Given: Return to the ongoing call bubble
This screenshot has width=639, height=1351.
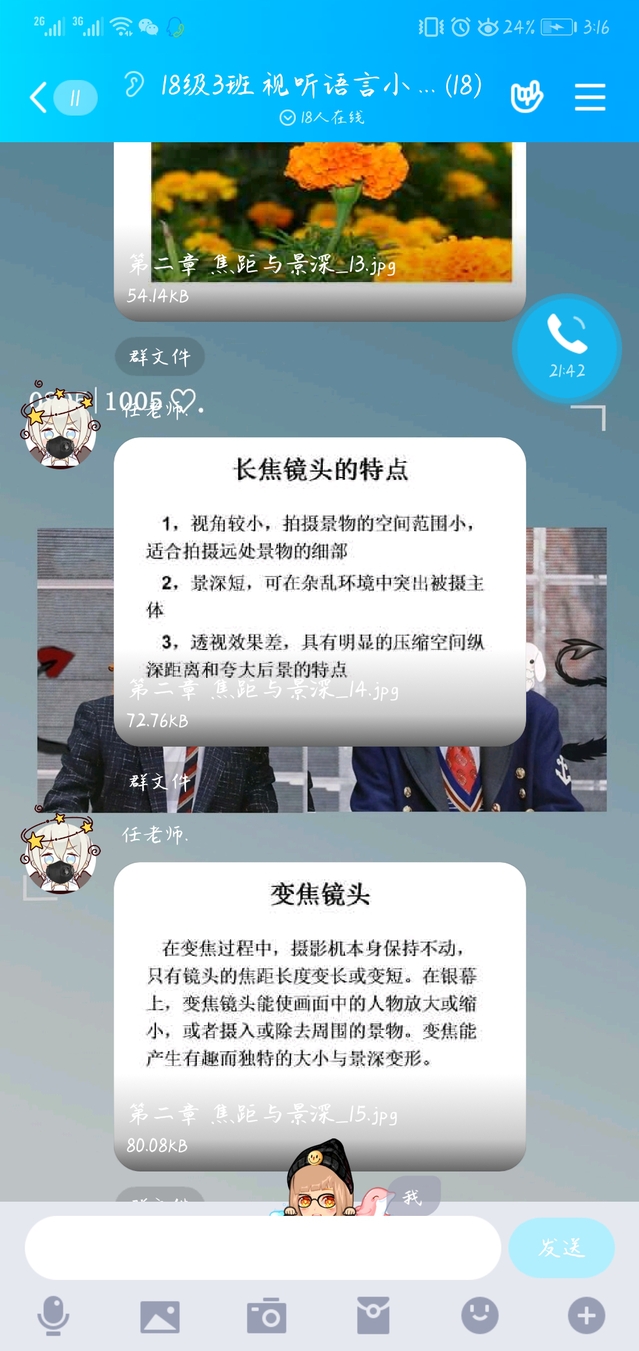Looking at the screenshot, I should point(567,347).
